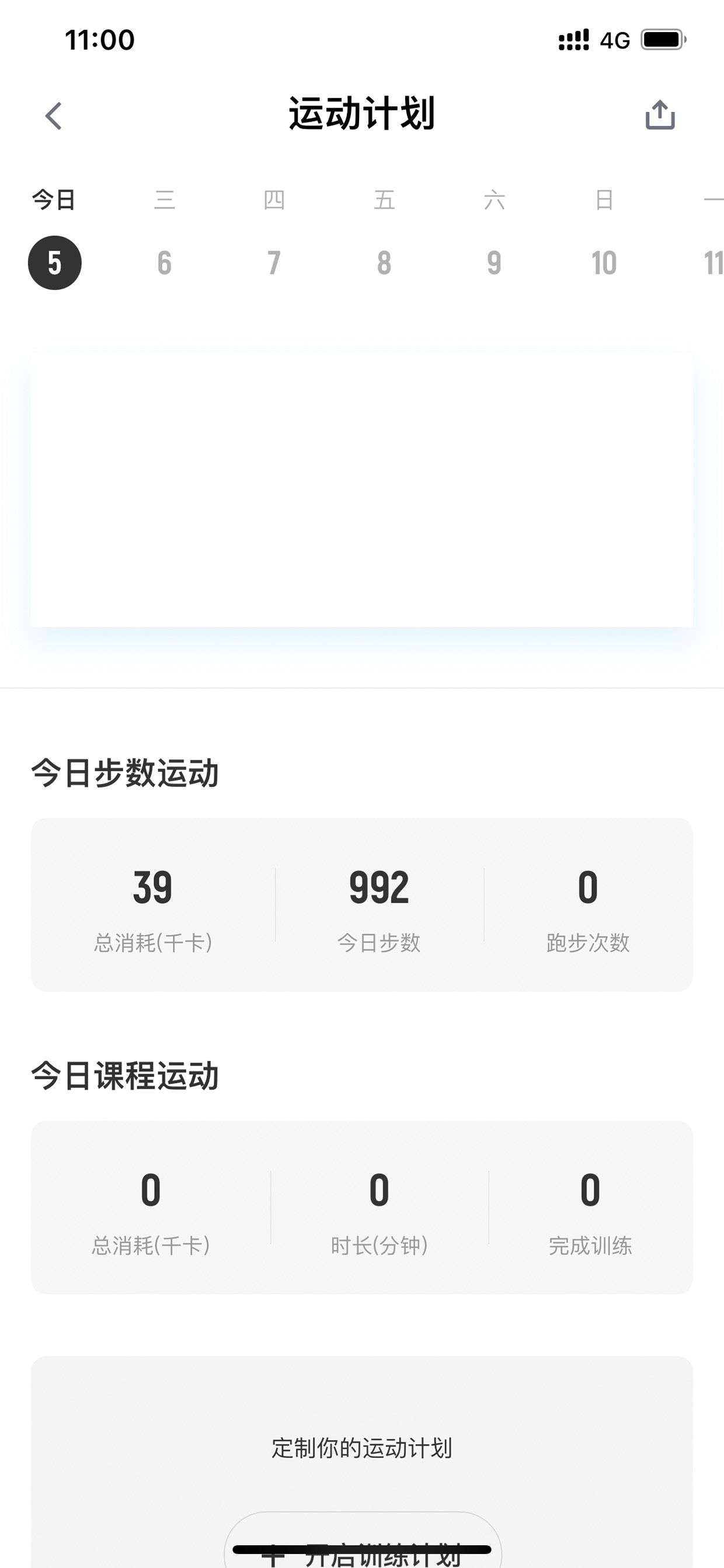Select date 7 (四)

pos(274,263)
